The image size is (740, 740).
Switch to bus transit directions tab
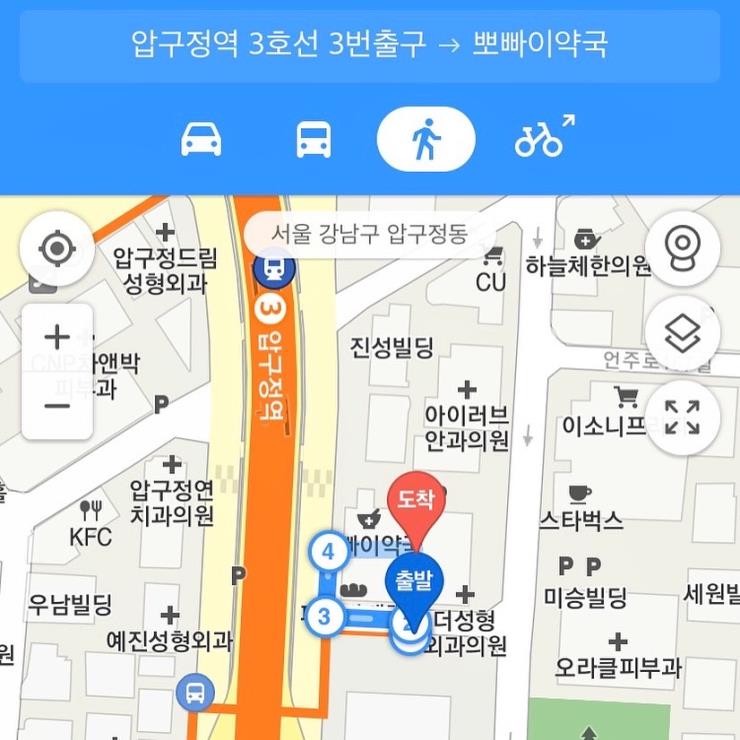314,141
